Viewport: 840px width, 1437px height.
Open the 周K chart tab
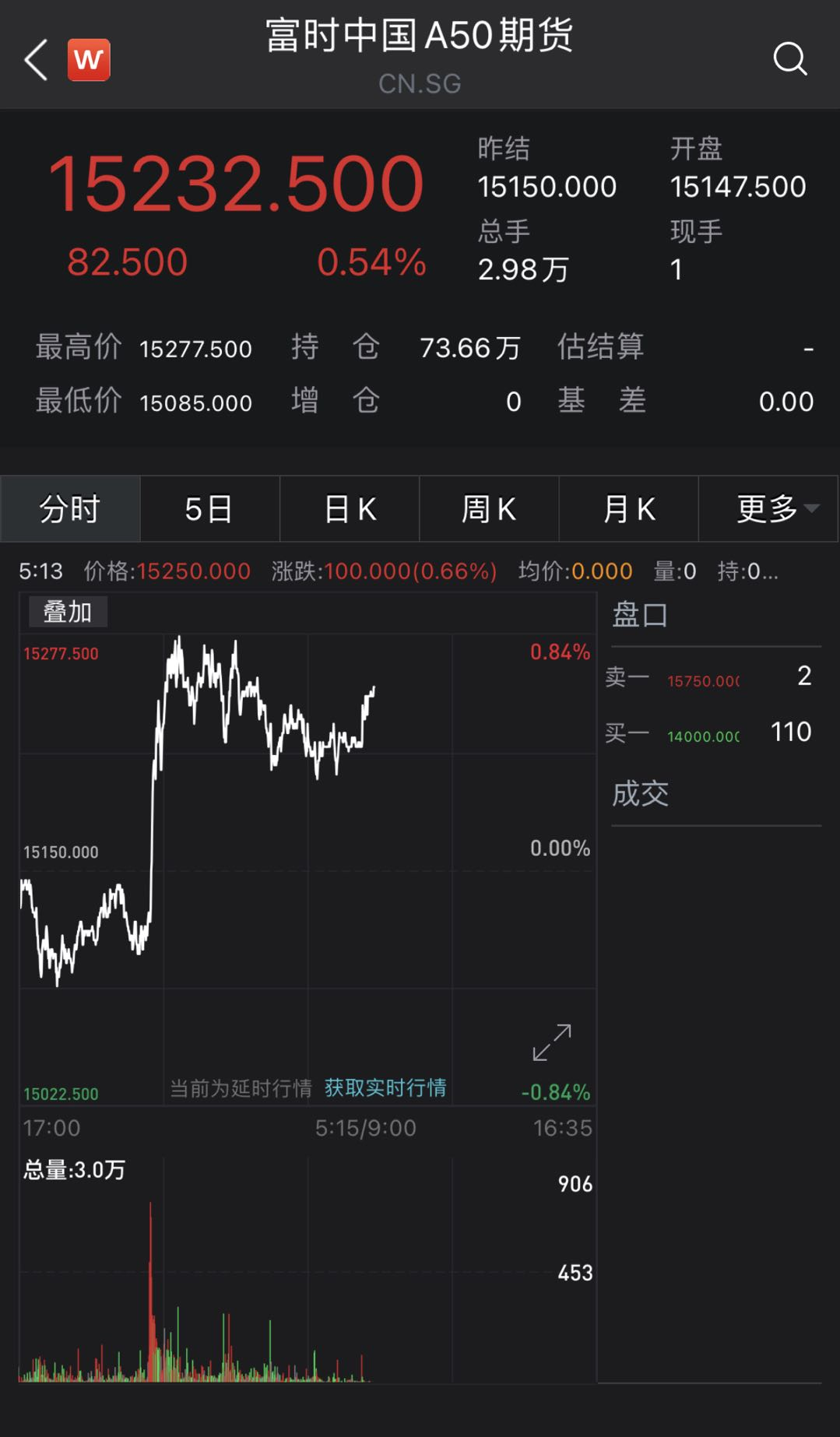(489, 508)
